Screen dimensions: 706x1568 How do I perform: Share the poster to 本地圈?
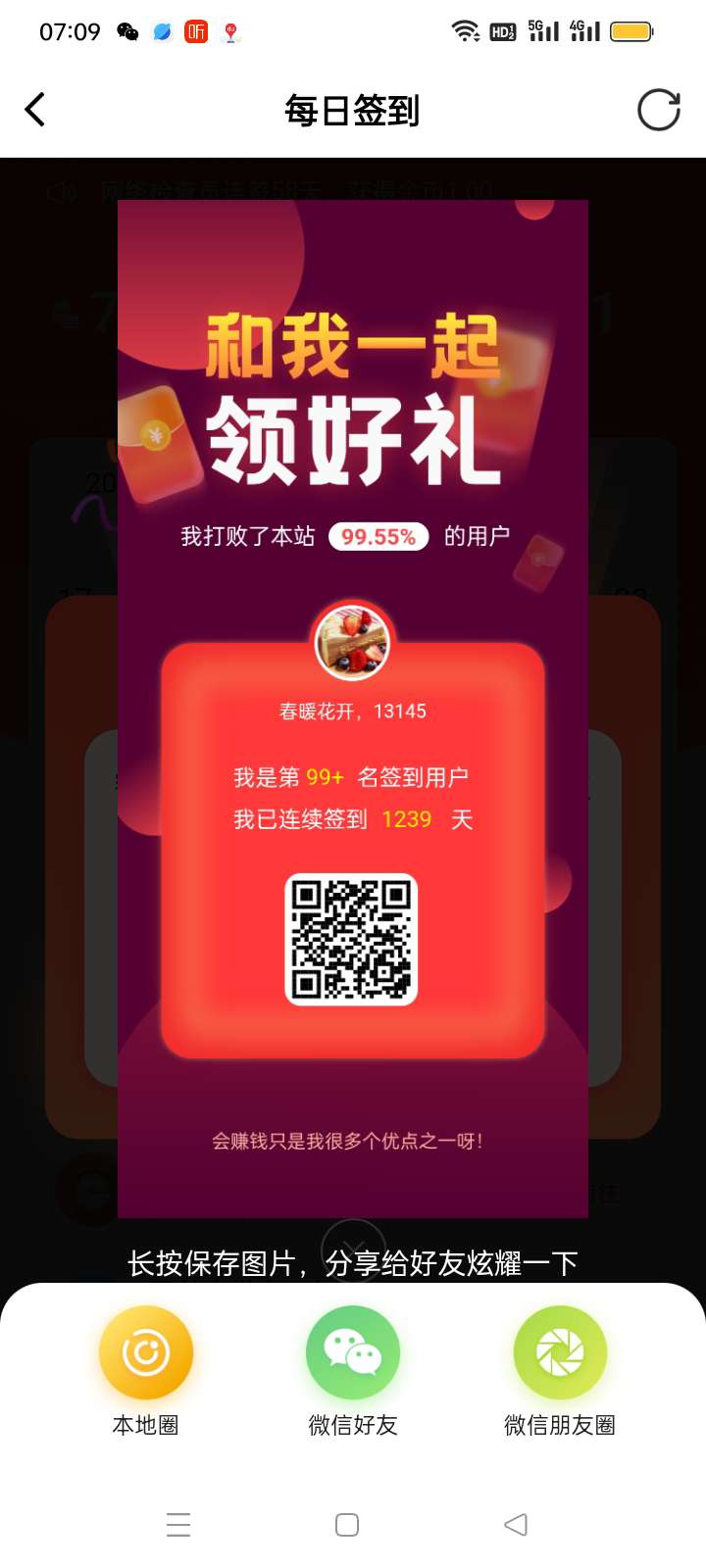point(146,1353)
